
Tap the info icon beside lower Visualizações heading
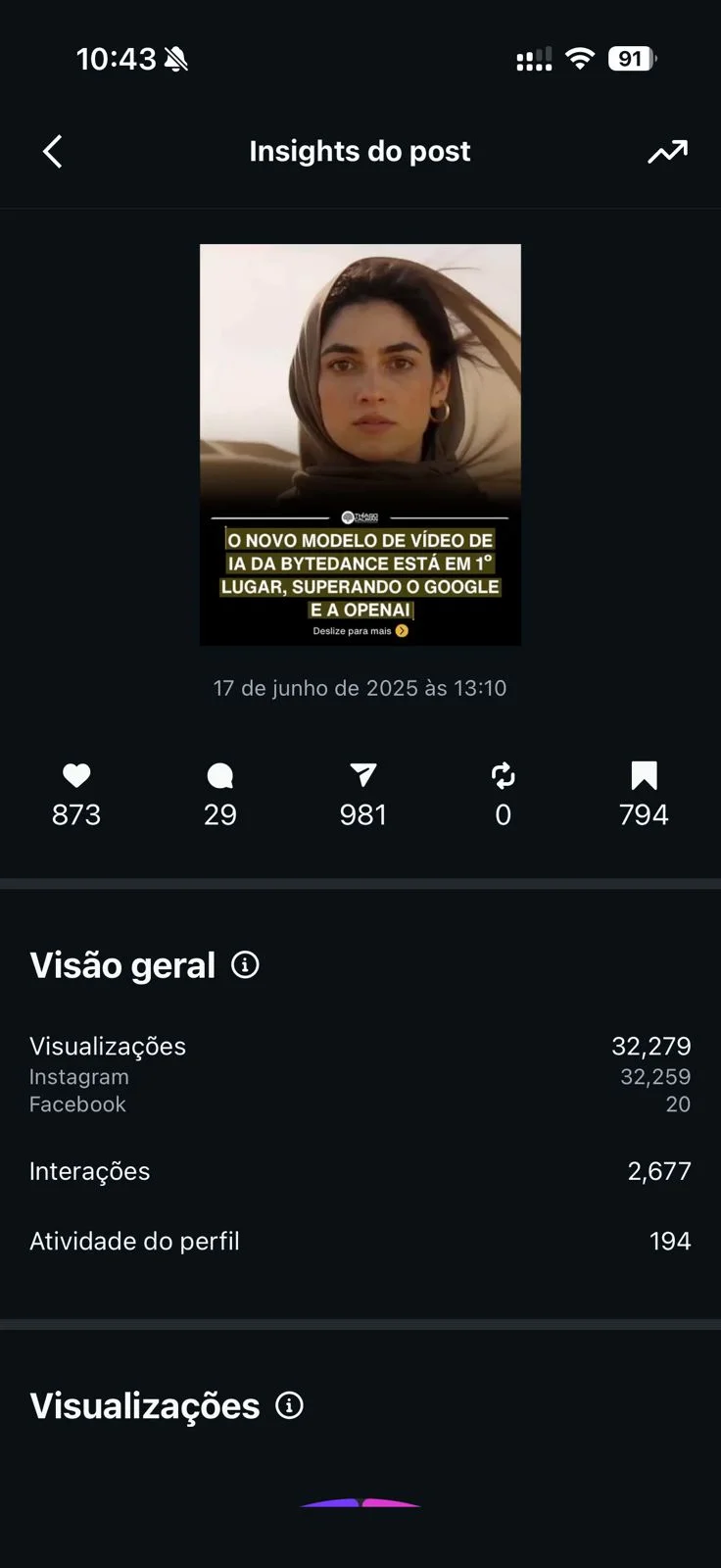289,1406
